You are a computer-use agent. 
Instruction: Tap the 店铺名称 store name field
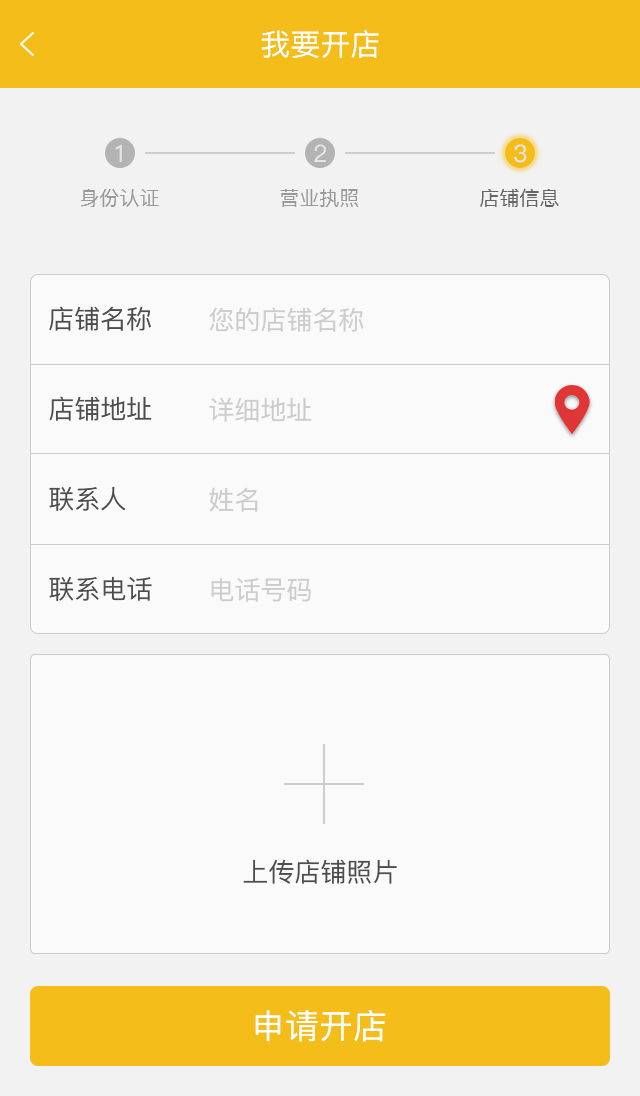380,320
